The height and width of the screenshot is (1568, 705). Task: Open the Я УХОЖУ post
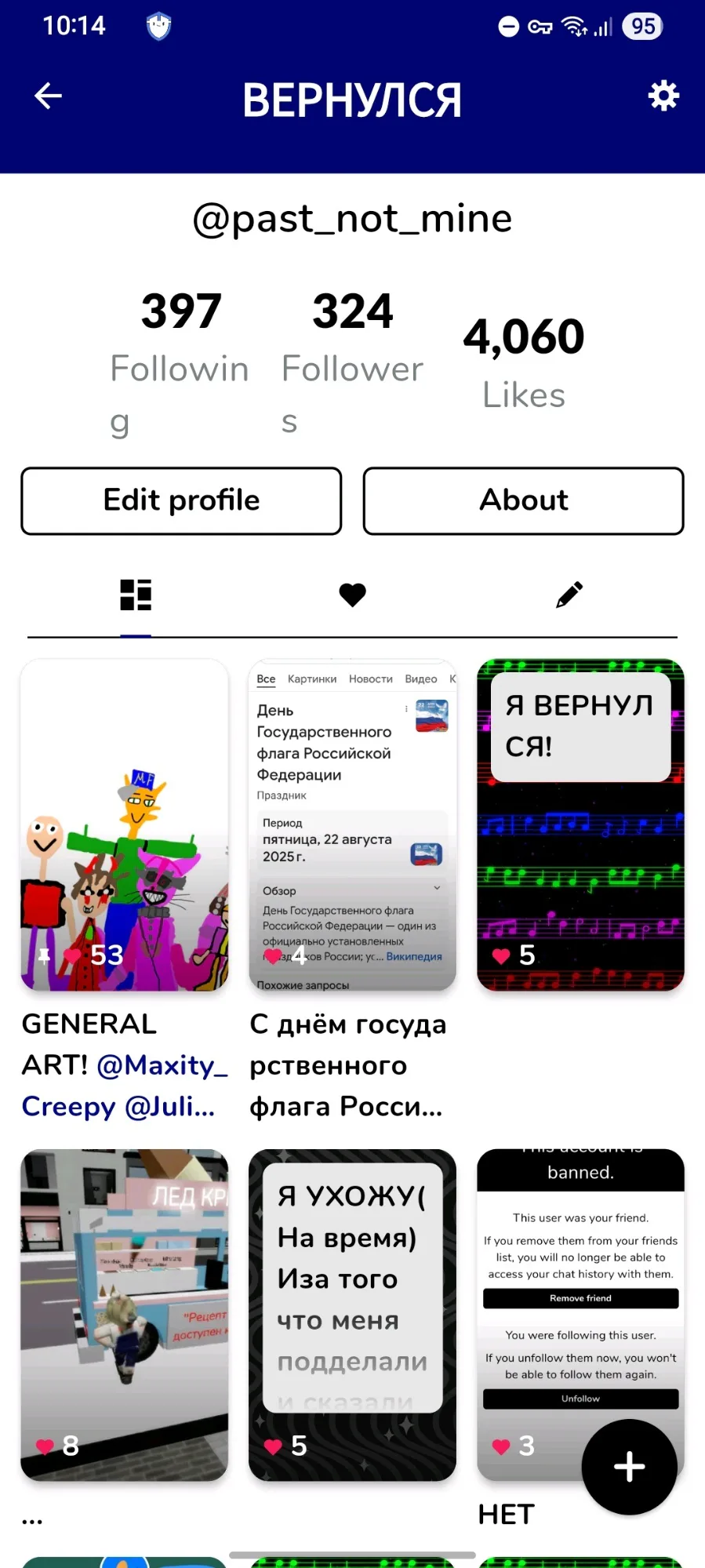pyautogui.click(x=352, y=1314)
